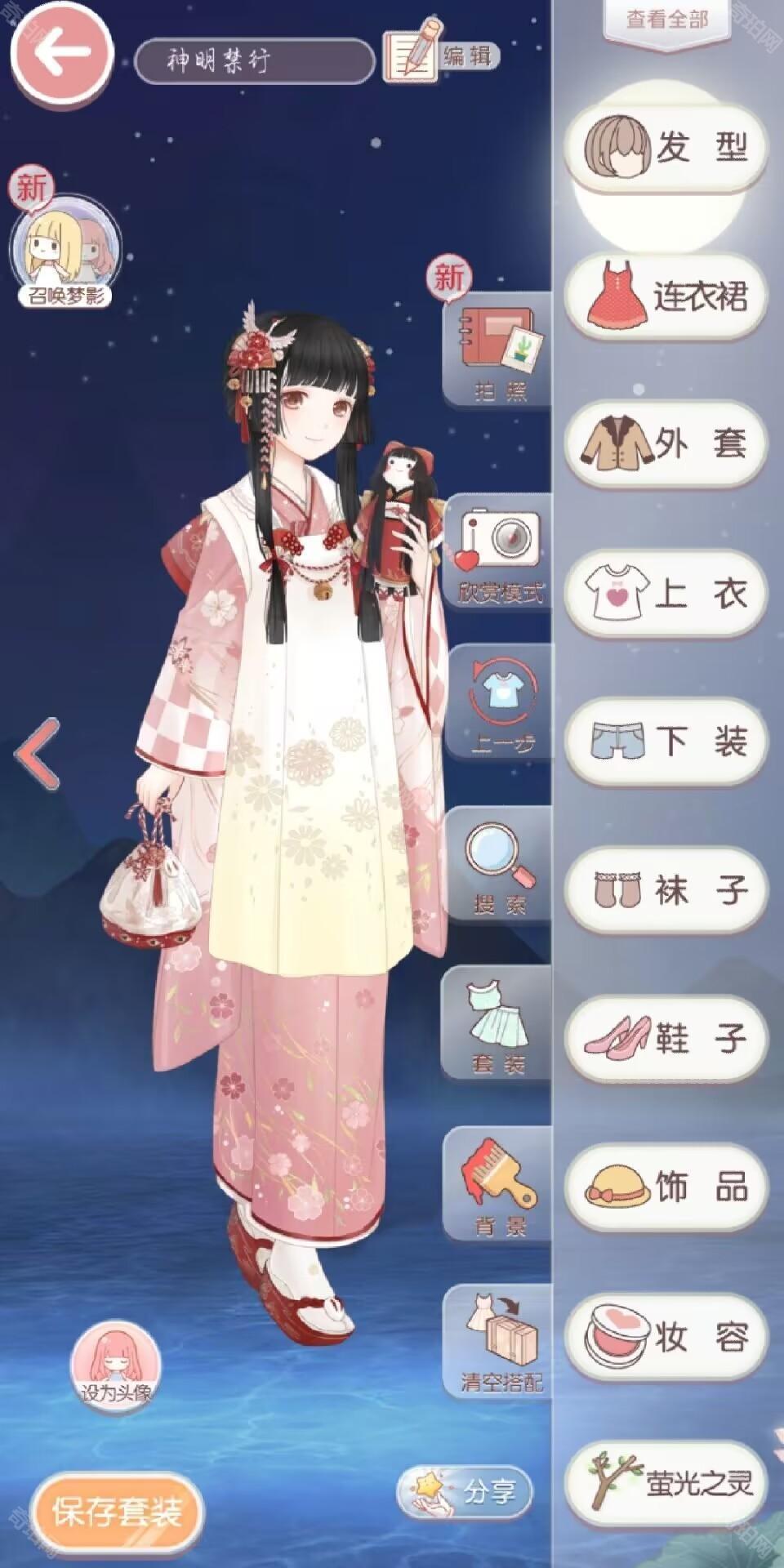Select the 发型 hairstyle category
The image size is (784, 1568).
[x=666, y=147]
